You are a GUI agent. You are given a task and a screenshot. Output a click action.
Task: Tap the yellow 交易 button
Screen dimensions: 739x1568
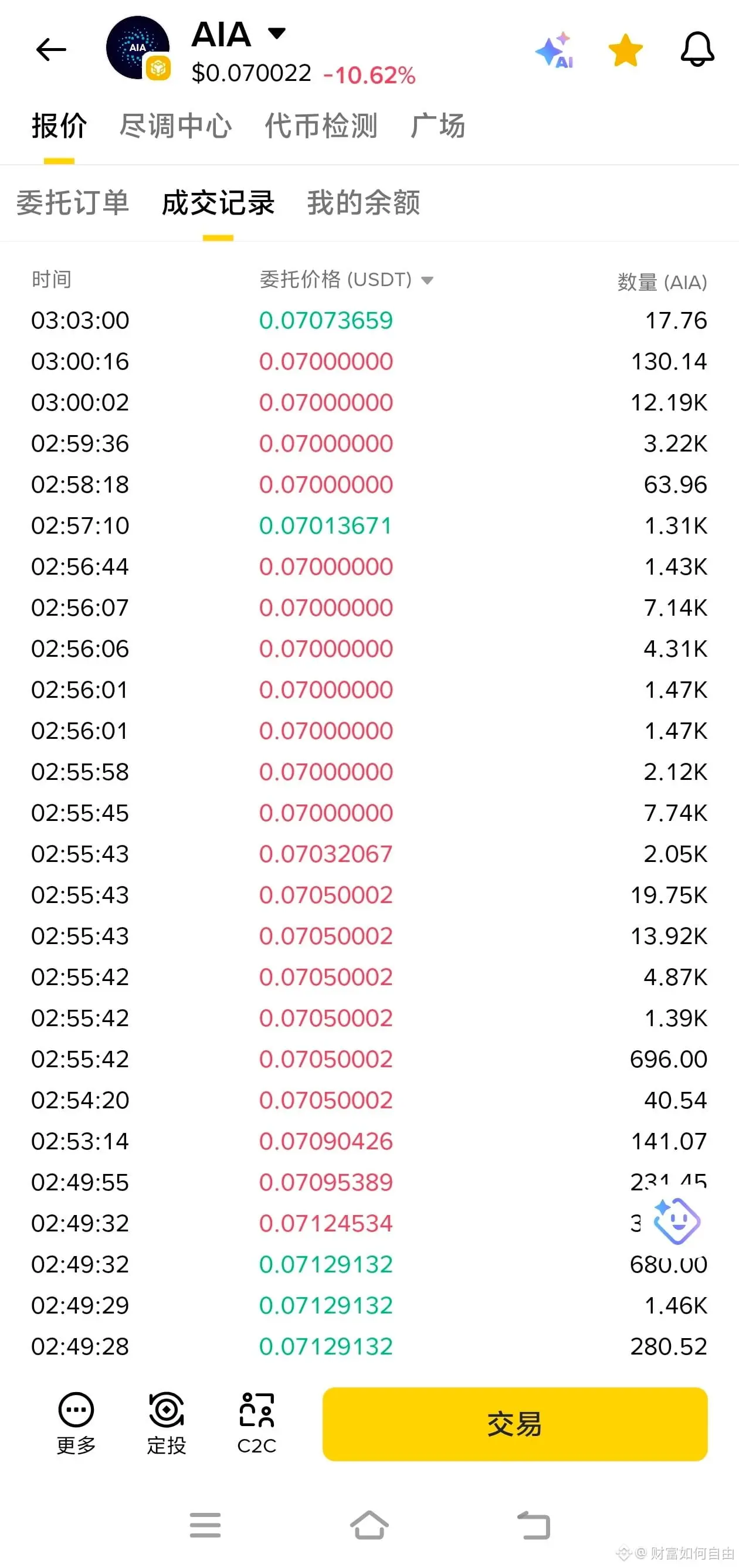514,1424
